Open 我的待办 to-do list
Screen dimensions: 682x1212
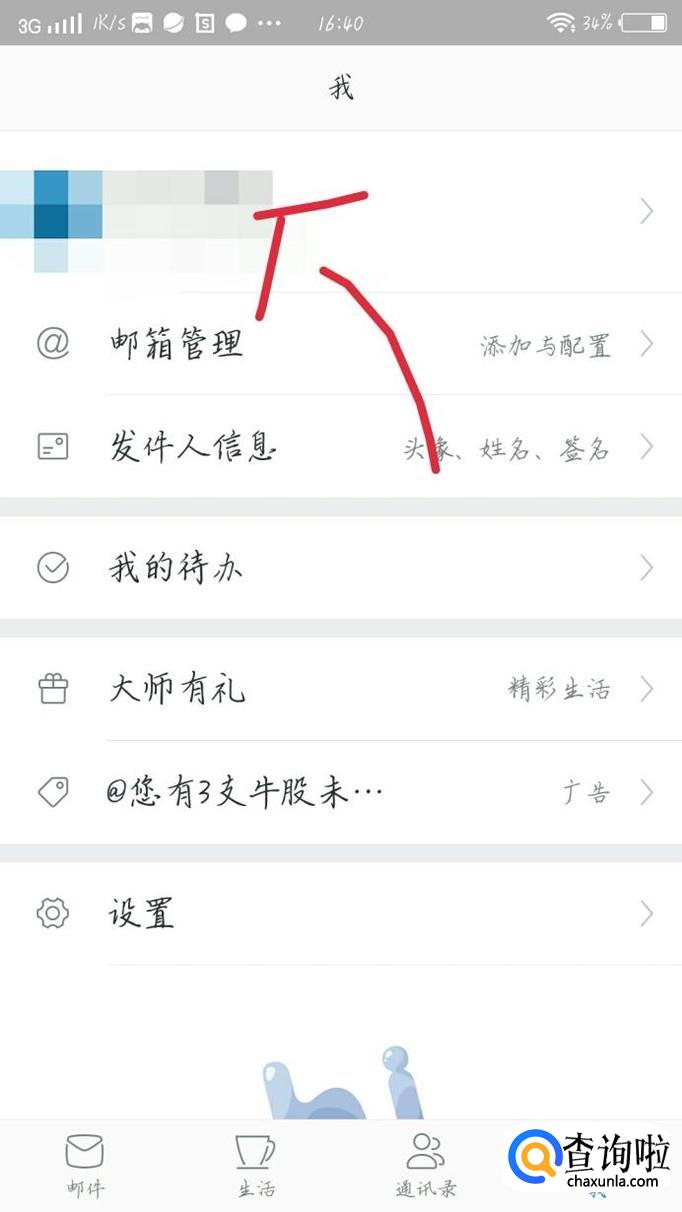pyautogui.click(x=340, y=569)
